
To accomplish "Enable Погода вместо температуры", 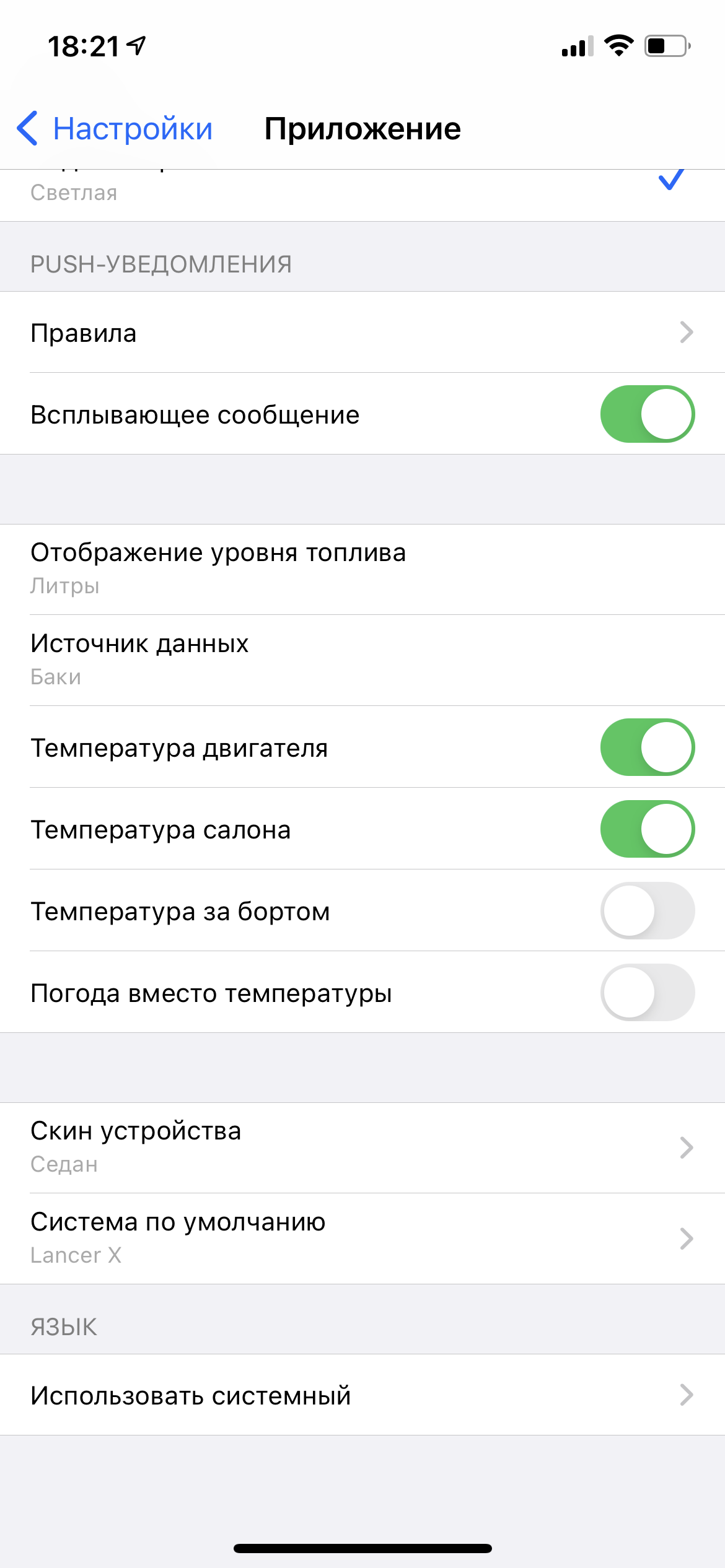I will coord(647,993).
